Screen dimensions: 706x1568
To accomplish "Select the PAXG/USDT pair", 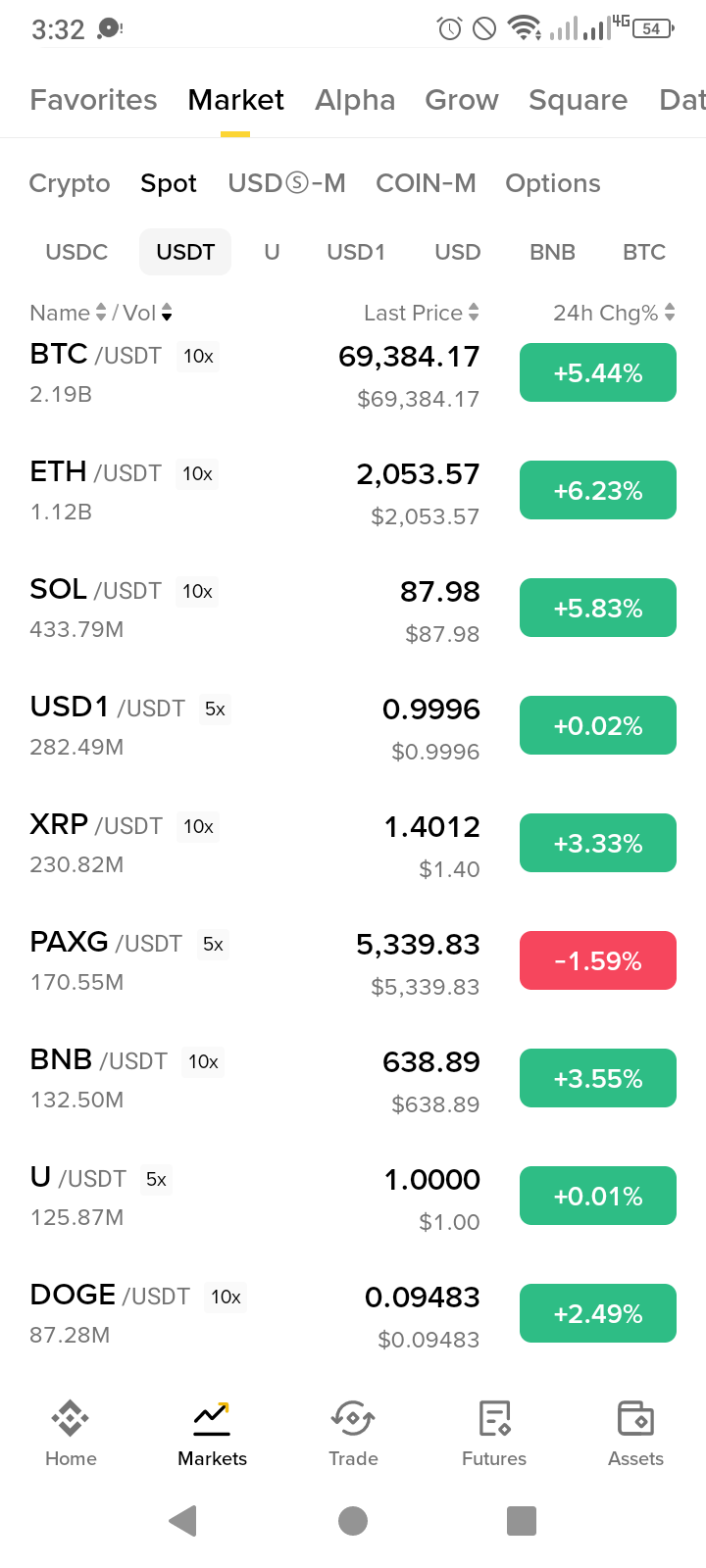I will tap(255, 961).
